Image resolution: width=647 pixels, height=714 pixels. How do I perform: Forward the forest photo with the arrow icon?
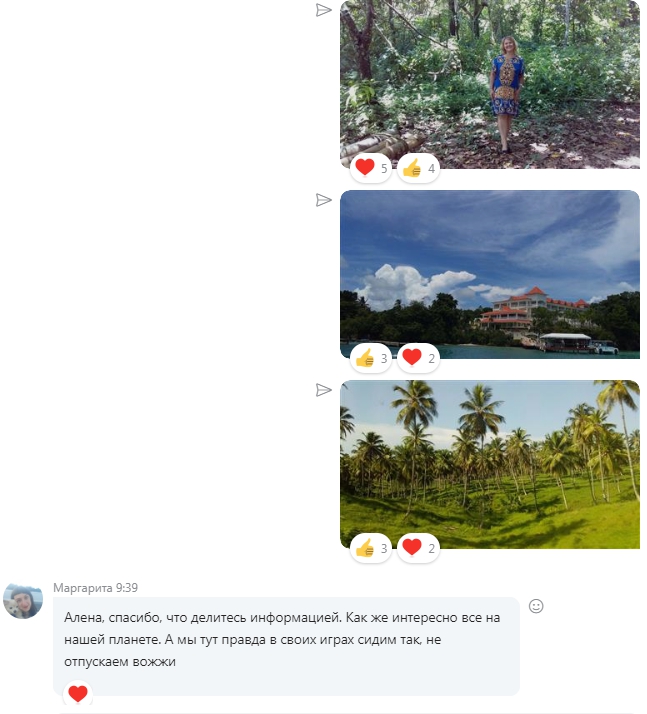click(x=323, y=10)
